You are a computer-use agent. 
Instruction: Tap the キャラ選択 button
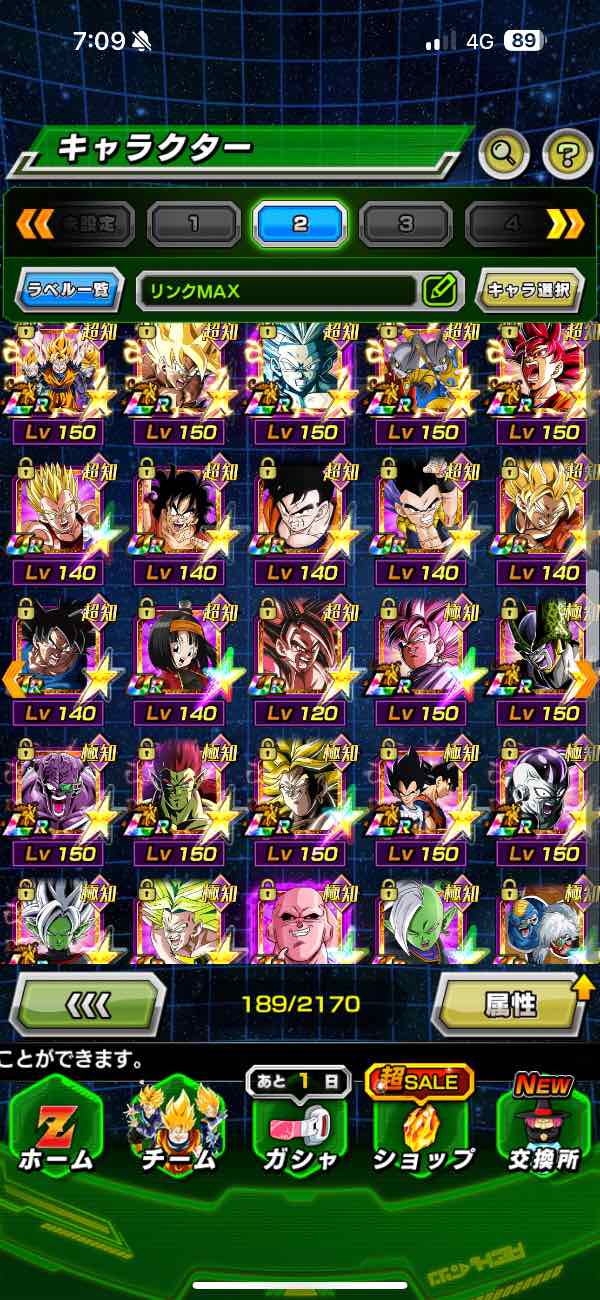click(x=529, y=292)
